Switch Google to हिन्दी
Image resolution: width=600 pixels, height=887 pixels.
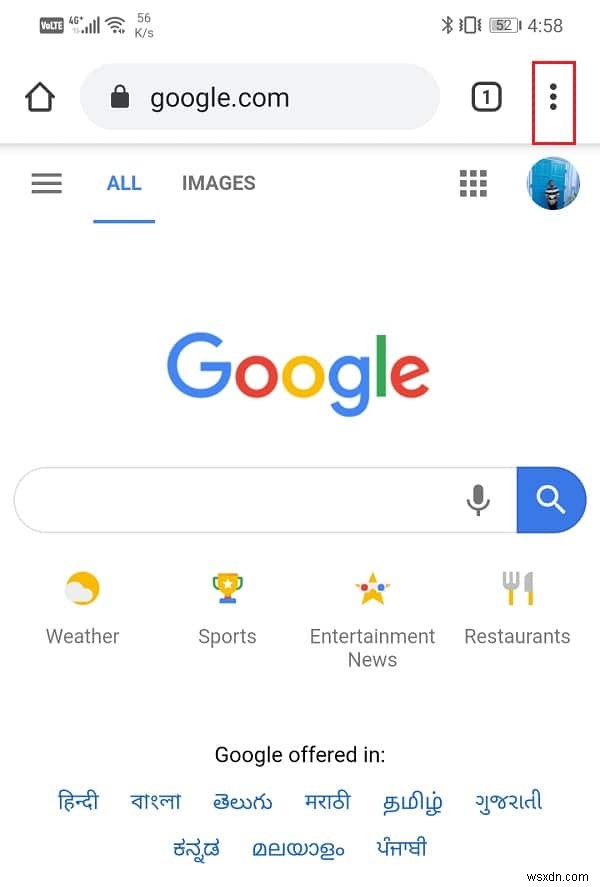click(78, 801)
